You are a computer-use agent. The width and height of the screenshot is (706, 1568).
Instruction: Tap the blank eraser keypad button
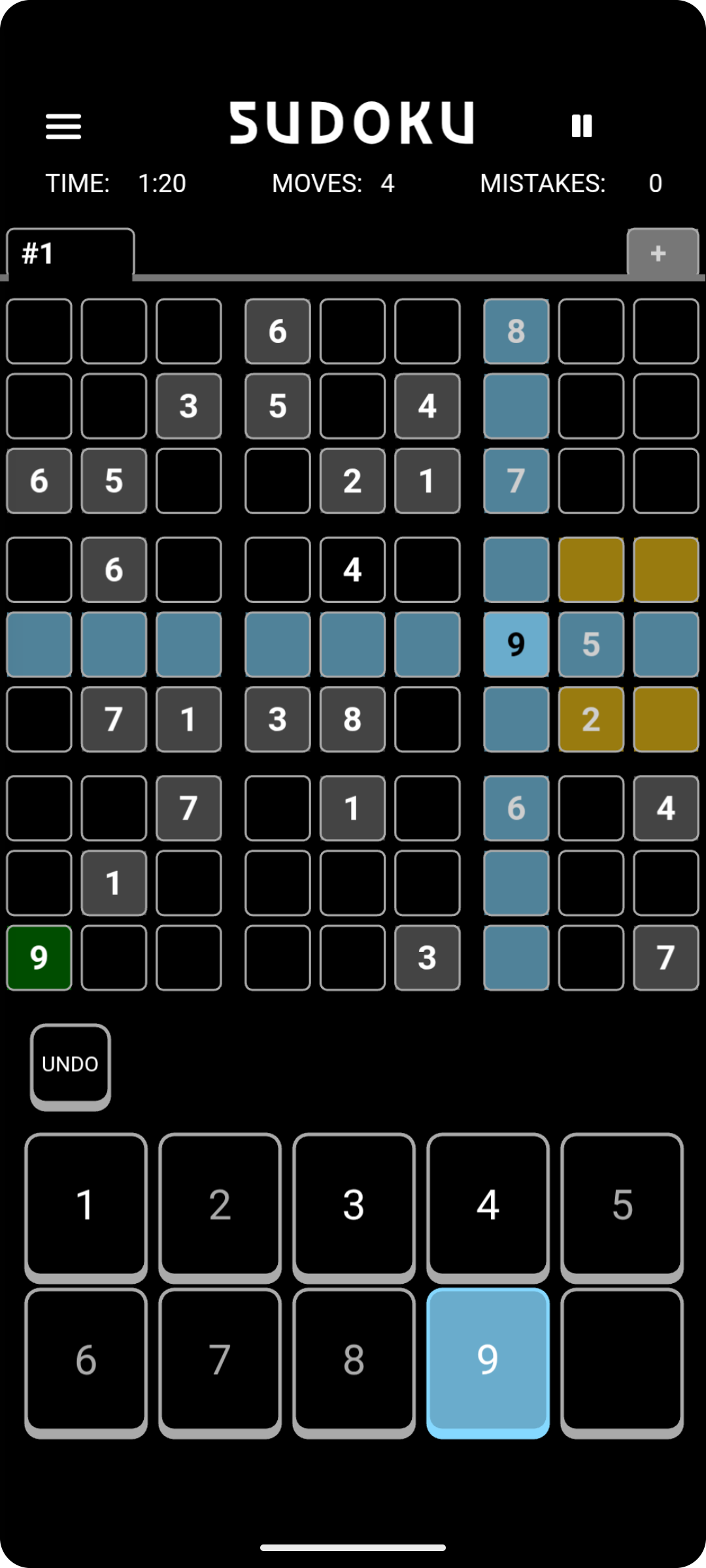pyautogui.click(x=622, y=1360)
